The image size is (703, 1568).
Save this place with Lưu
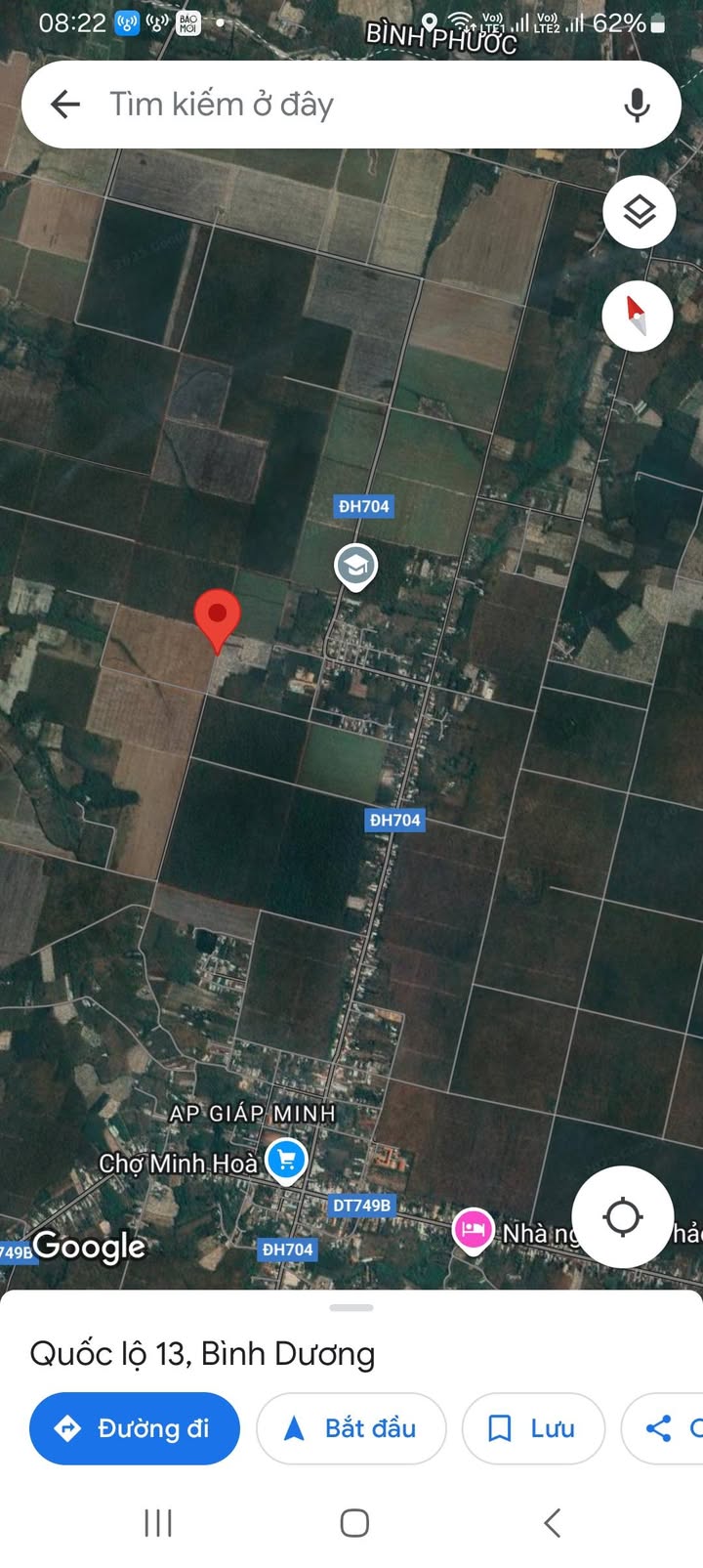click(x=533, y=1428)
